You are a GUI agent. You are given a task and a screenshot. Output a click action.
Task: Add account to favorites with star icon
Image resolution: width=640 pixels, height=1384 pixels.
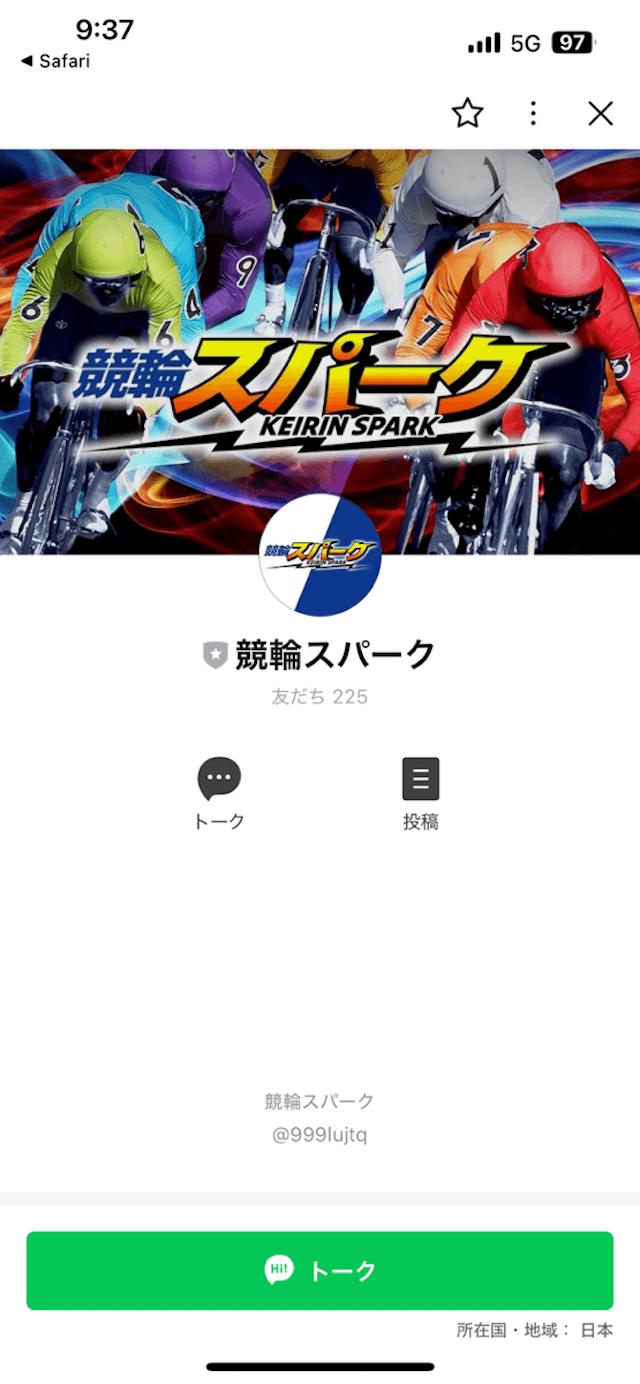tap(467, 114)
